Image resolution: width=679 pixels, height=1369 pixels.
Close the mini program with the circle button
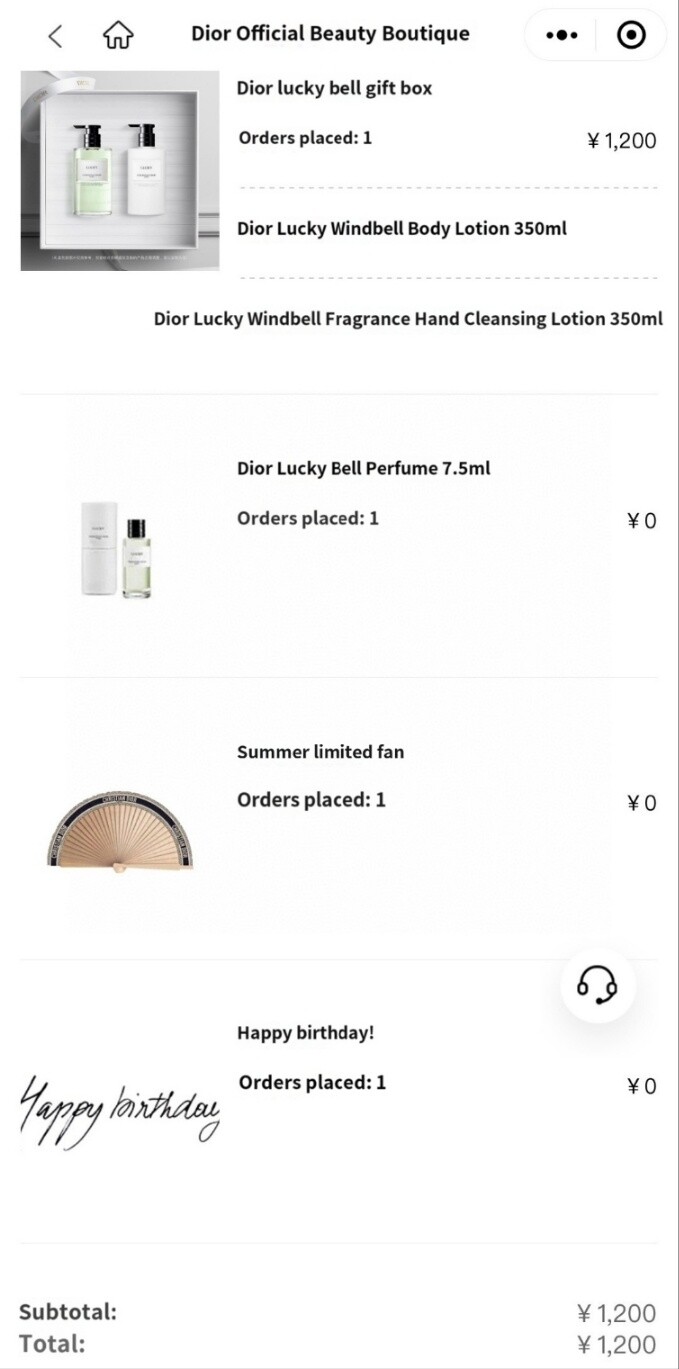(631, 36)
